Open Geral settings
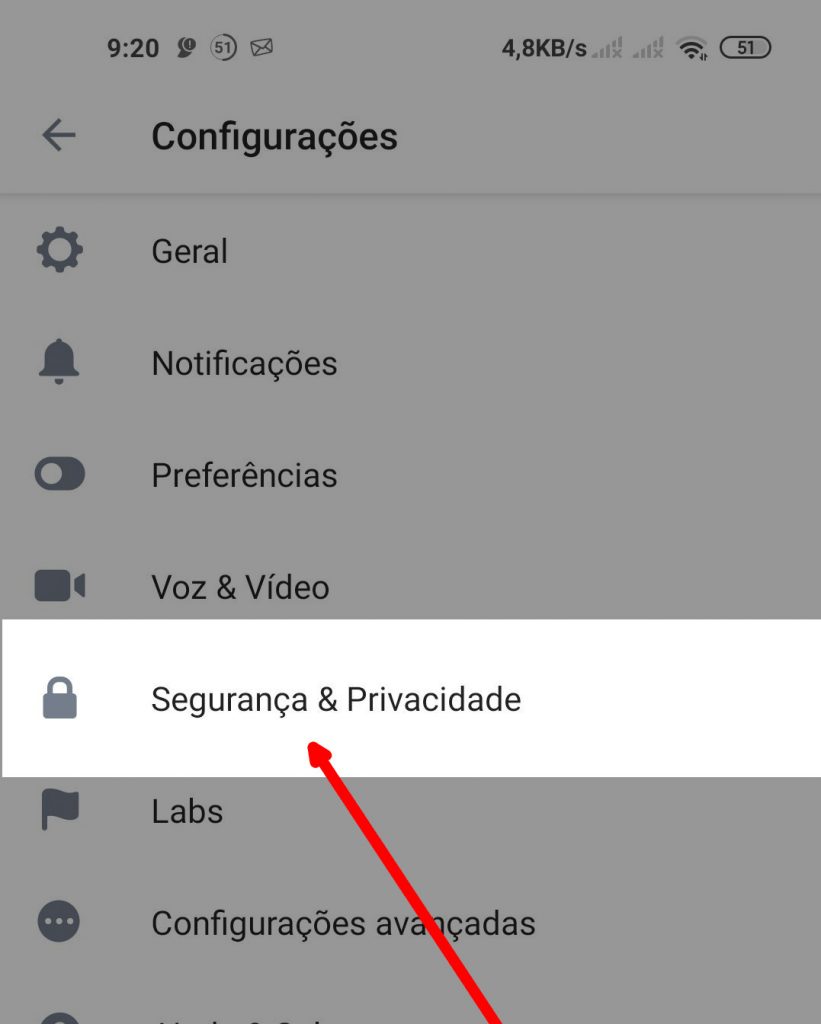Viewport: 821px width, 1024px height. [x=190, y=251]
